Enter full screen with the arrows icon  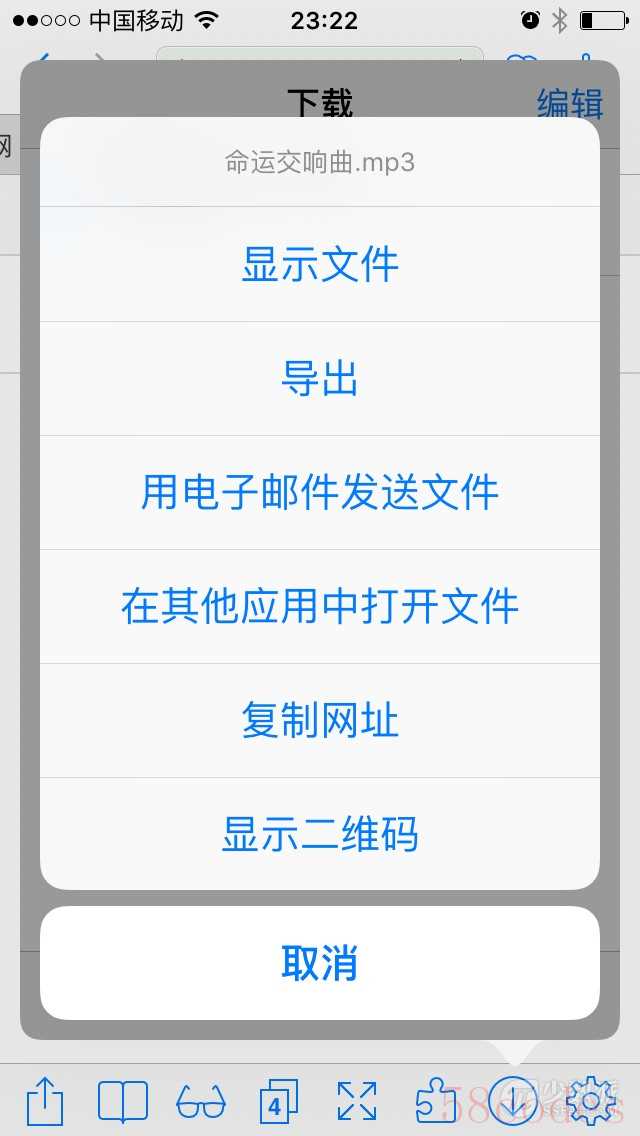click(x=357, y=1101)
